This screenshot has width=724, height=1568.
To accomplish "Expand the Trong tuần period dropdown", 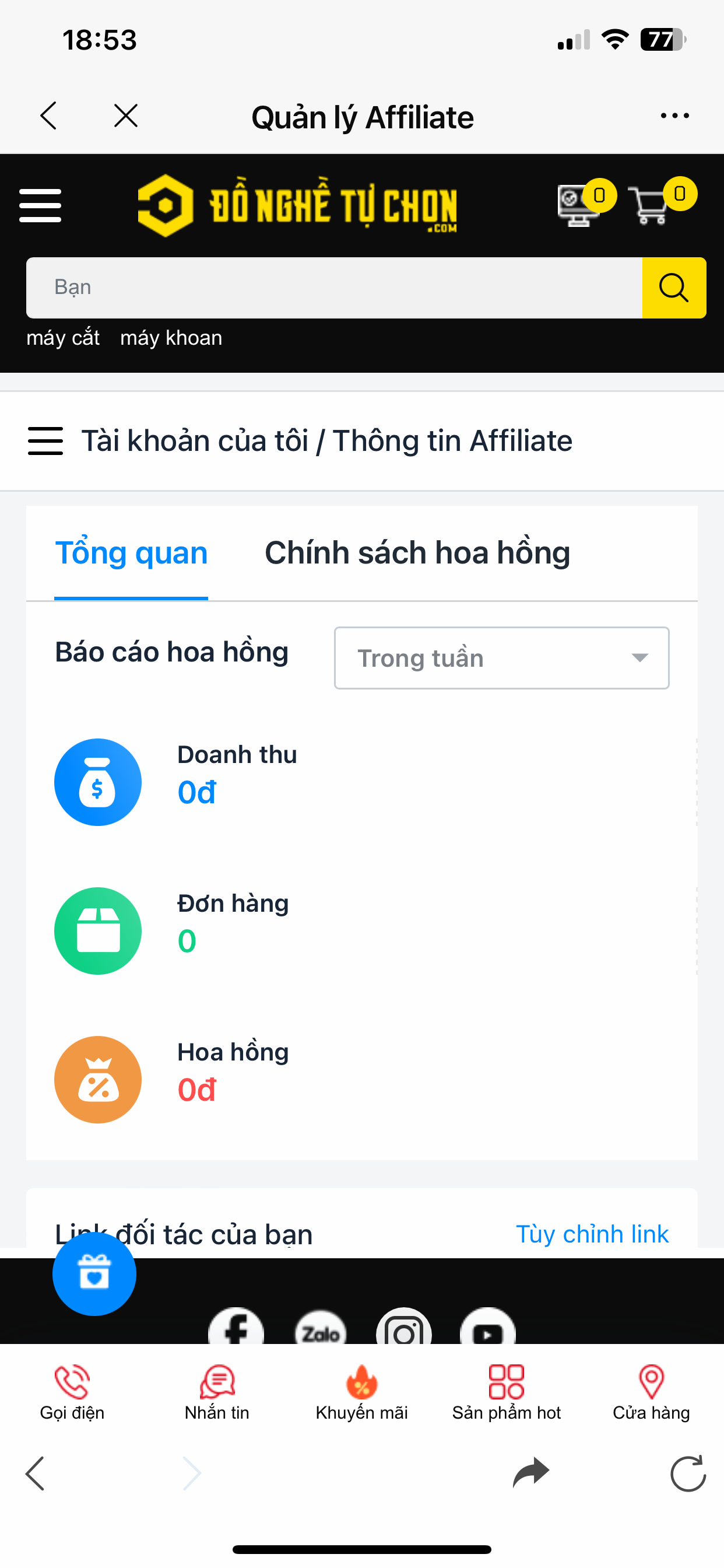I will tap(501, 658).
